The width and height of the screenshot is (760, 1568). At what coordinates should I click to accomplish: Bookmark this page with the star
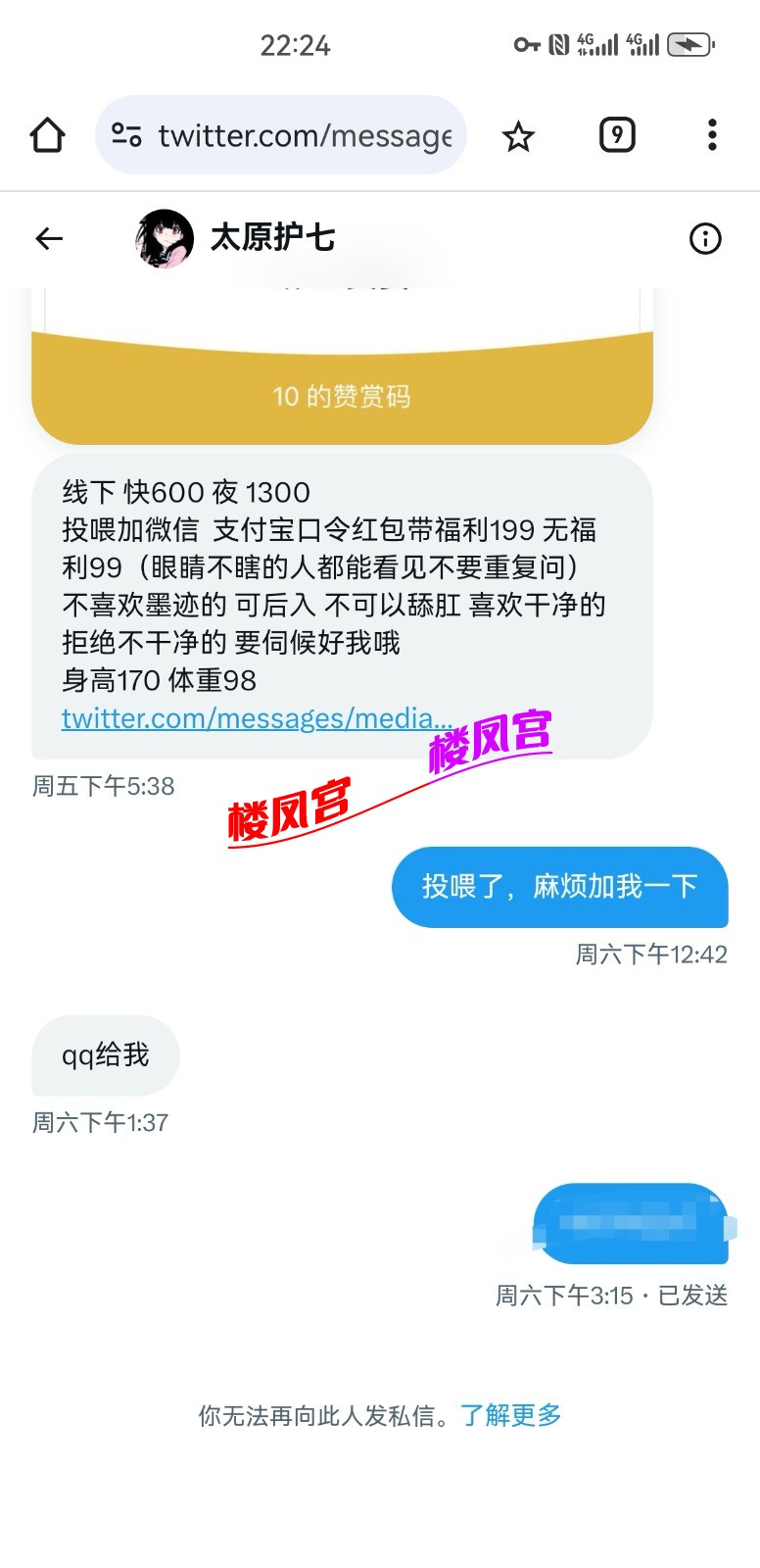518,136
